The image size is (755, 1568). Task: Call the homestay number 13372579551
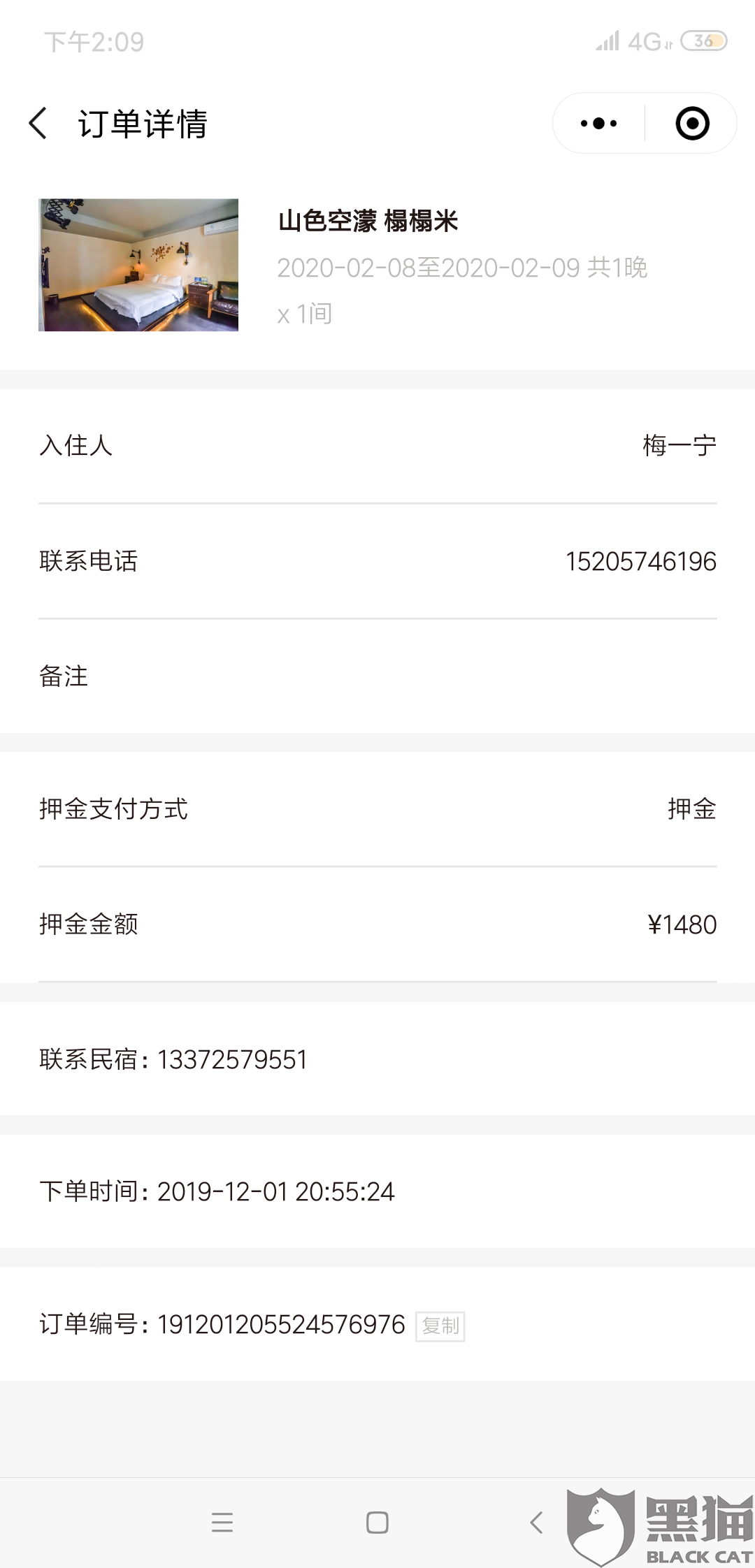pos(232,1059)
